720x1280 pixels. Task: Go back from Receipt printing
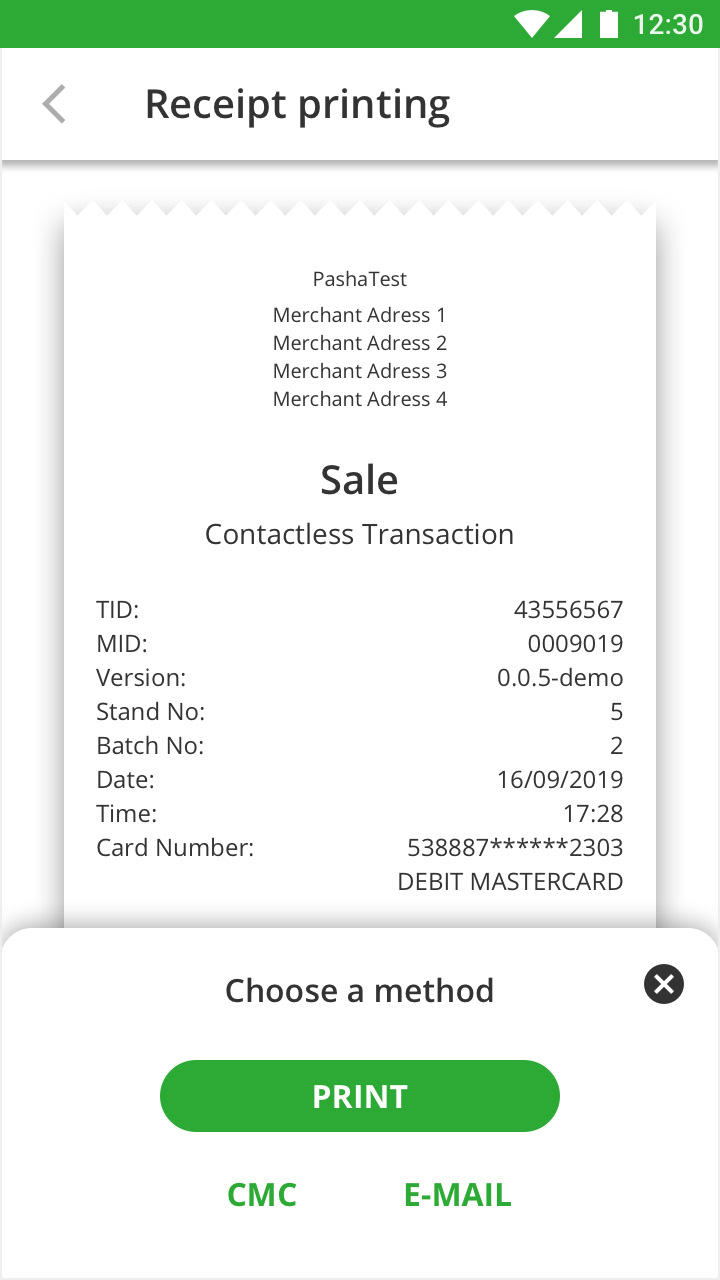[x=54, y=104]
